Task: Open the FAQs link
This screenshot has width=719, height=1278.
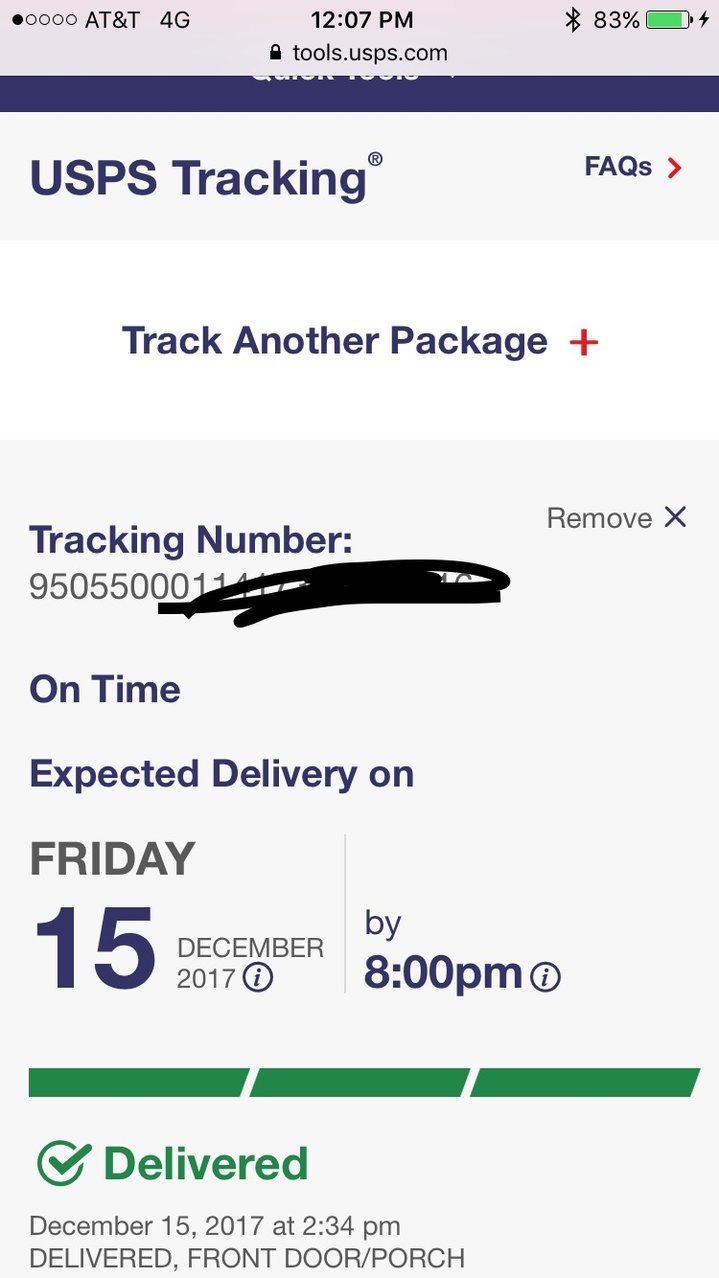Action: click(x=633, y=167)
